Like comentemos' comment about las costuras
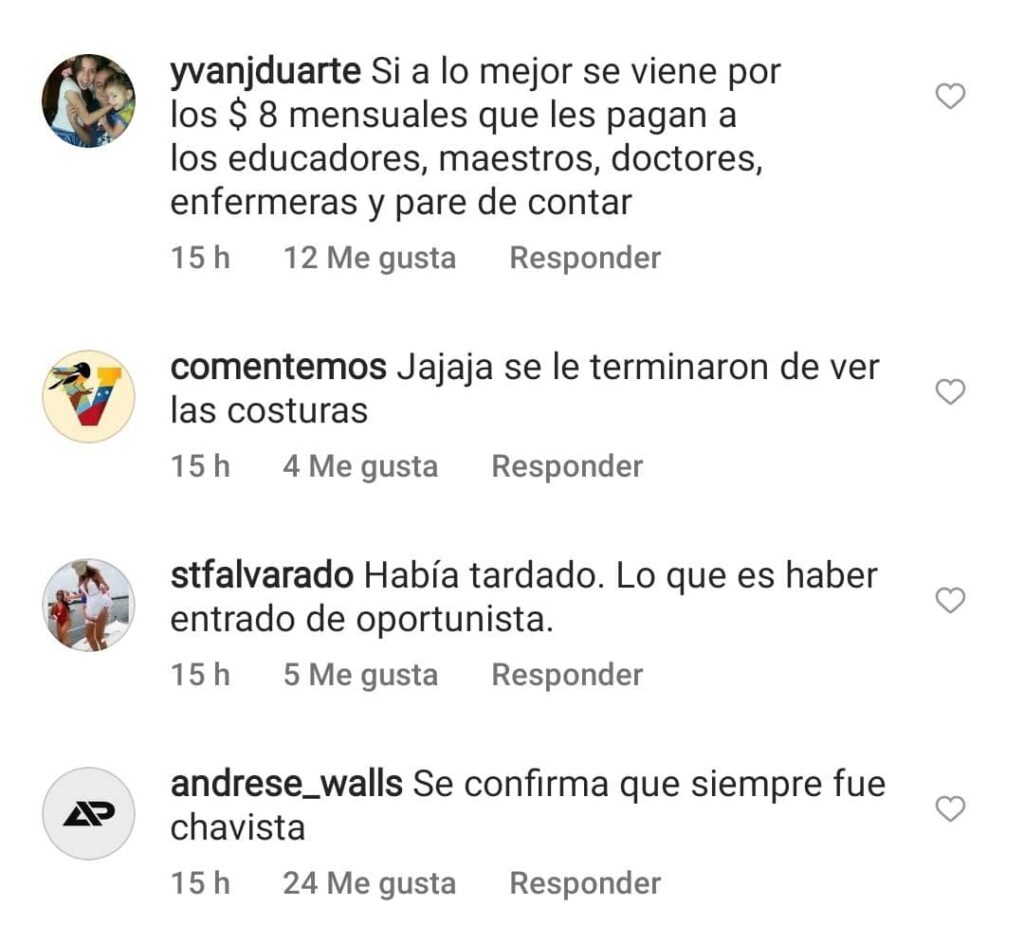 point(949,392)
